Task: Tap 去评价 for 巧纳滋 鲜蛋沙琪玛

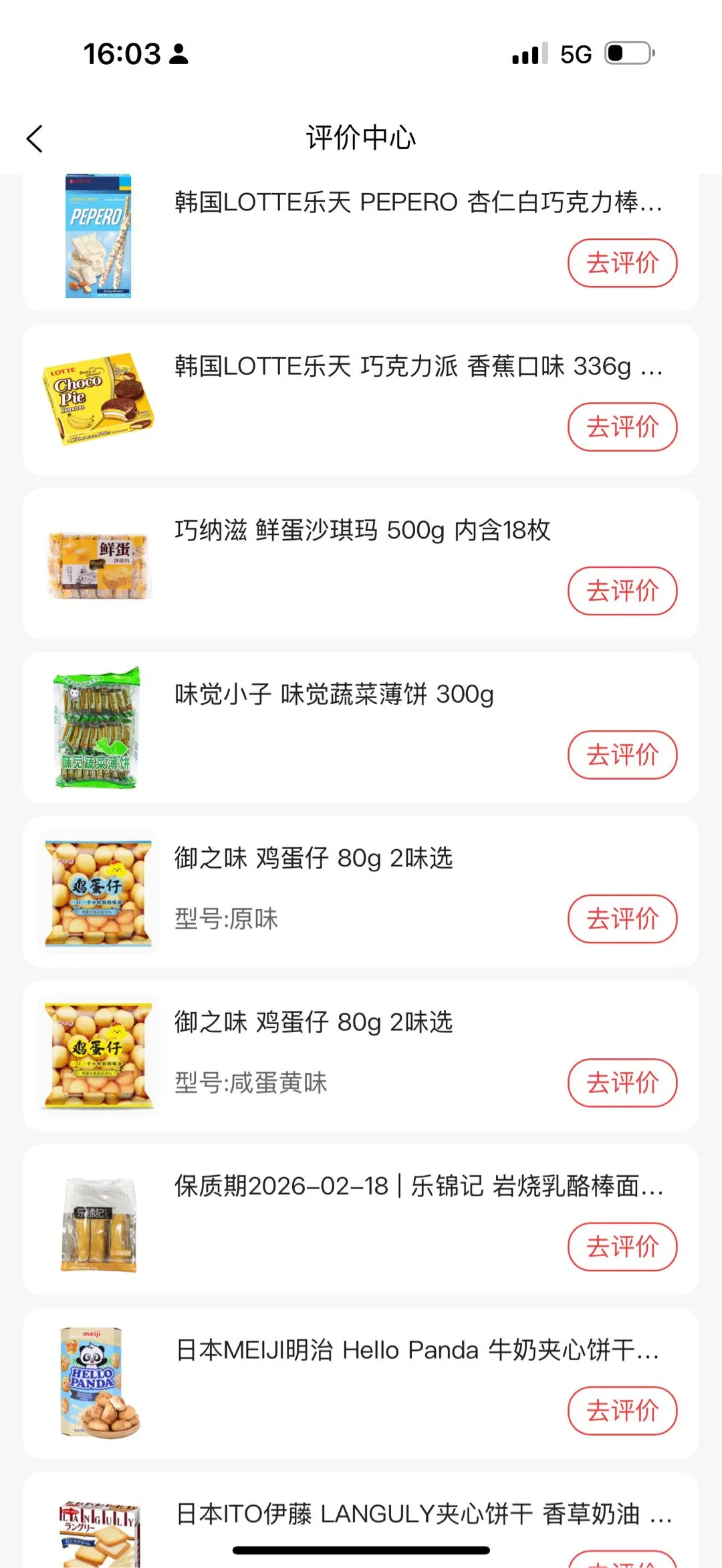Action: [622, 591]
